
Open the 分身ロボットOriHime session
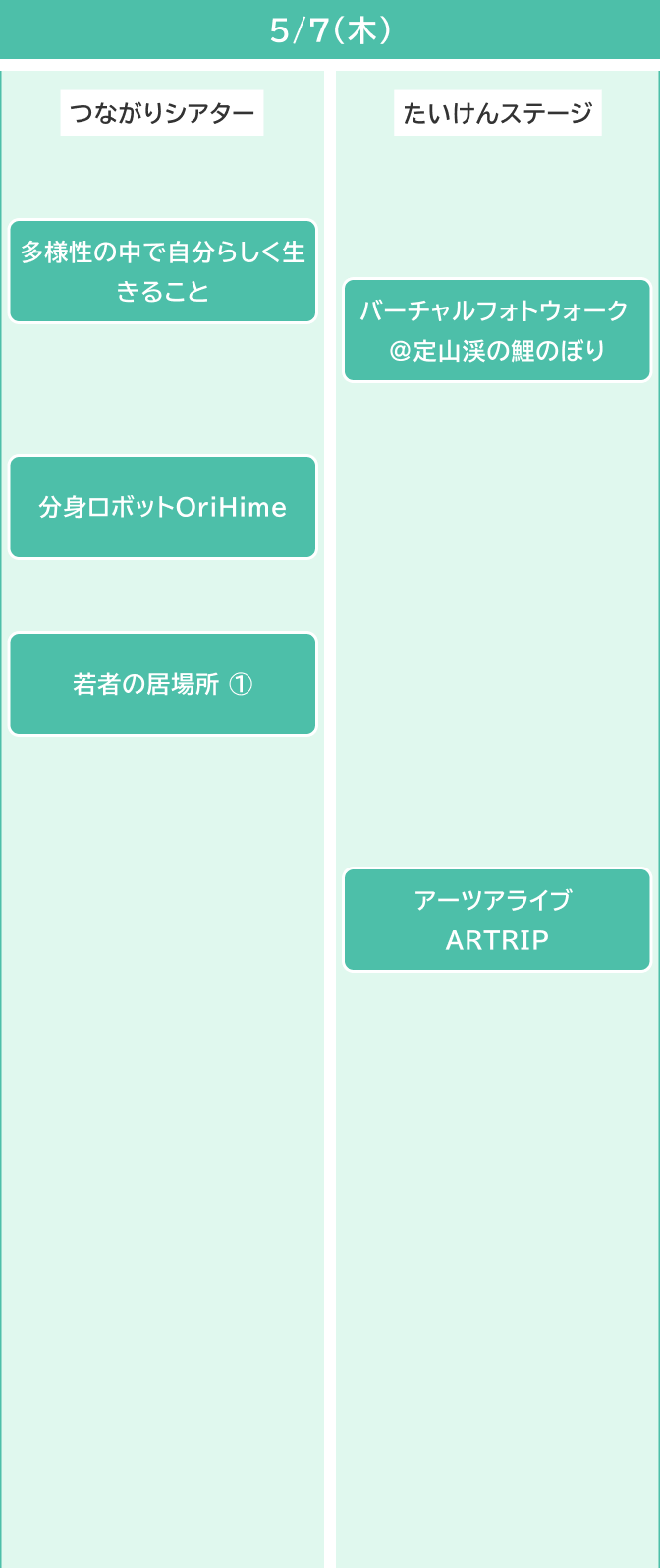(163, 507)
